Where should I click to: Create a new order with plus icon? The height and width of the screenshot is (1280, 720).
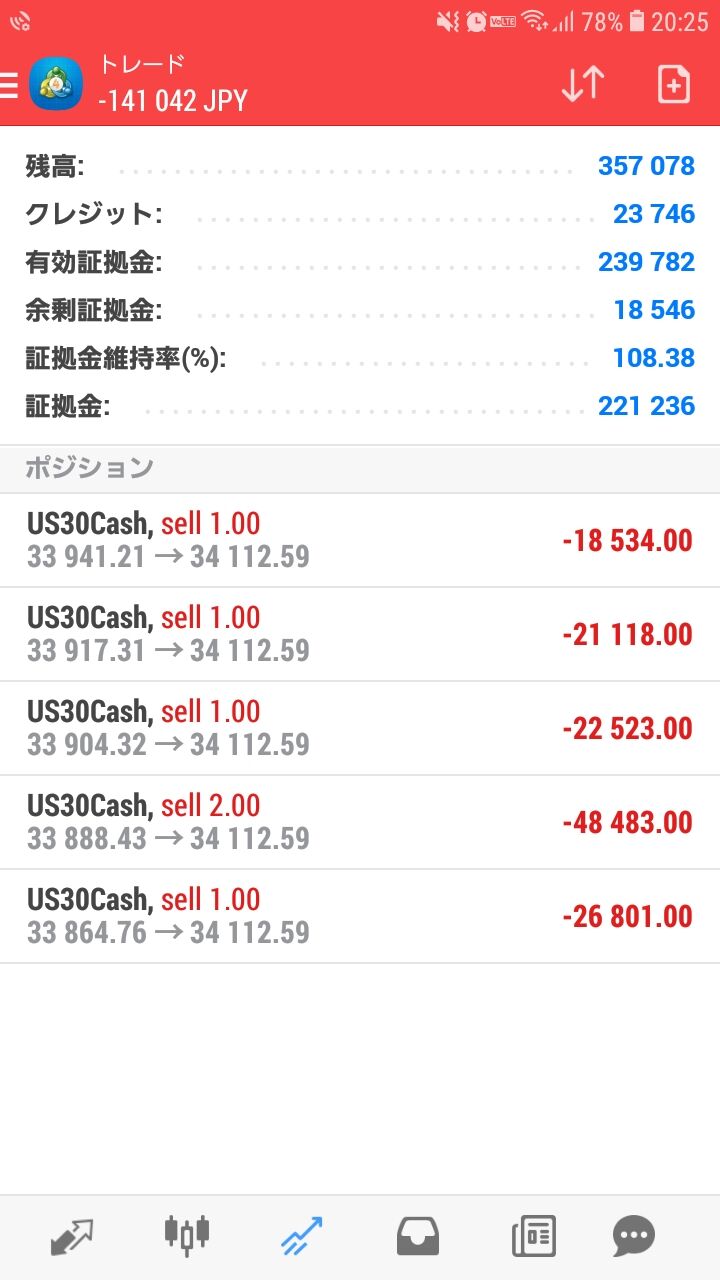[x=674, y=85]
